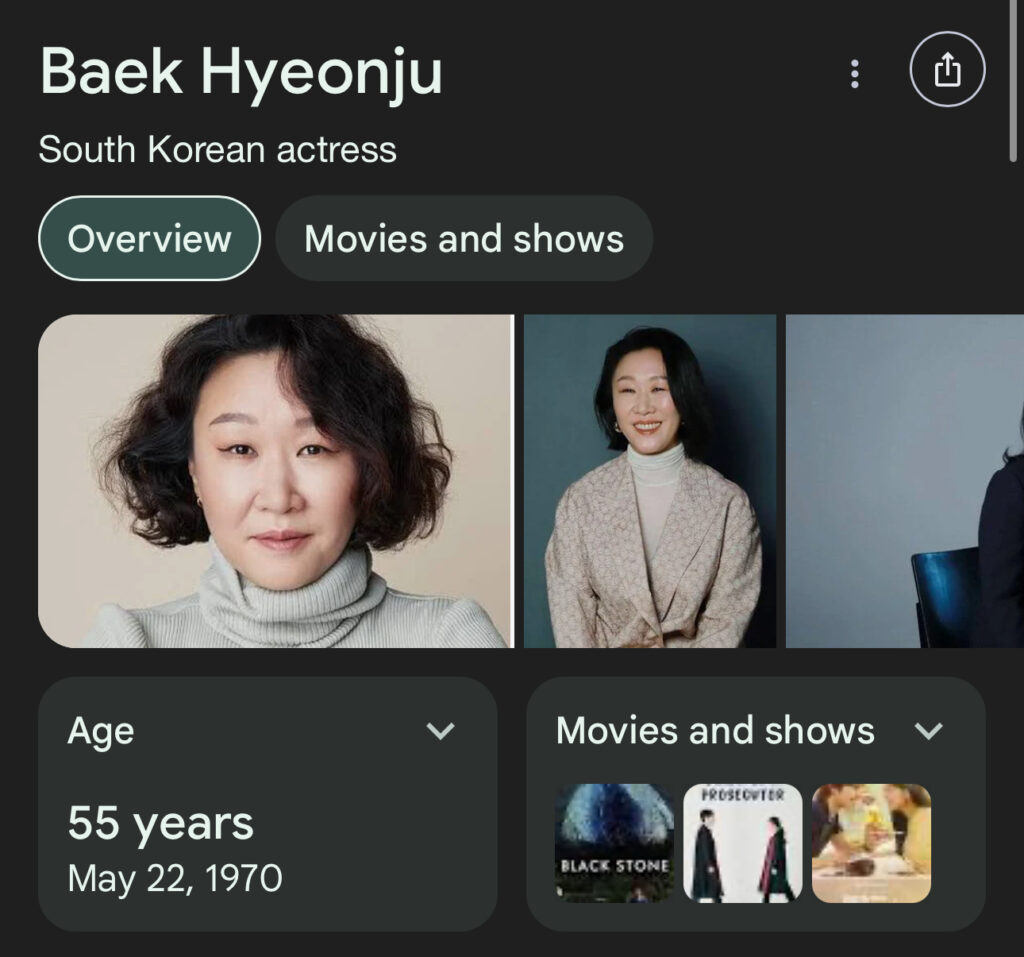Screen dimensions: 1024x957
Task: Expand the Movies and shows card
Action: point(929,731)
